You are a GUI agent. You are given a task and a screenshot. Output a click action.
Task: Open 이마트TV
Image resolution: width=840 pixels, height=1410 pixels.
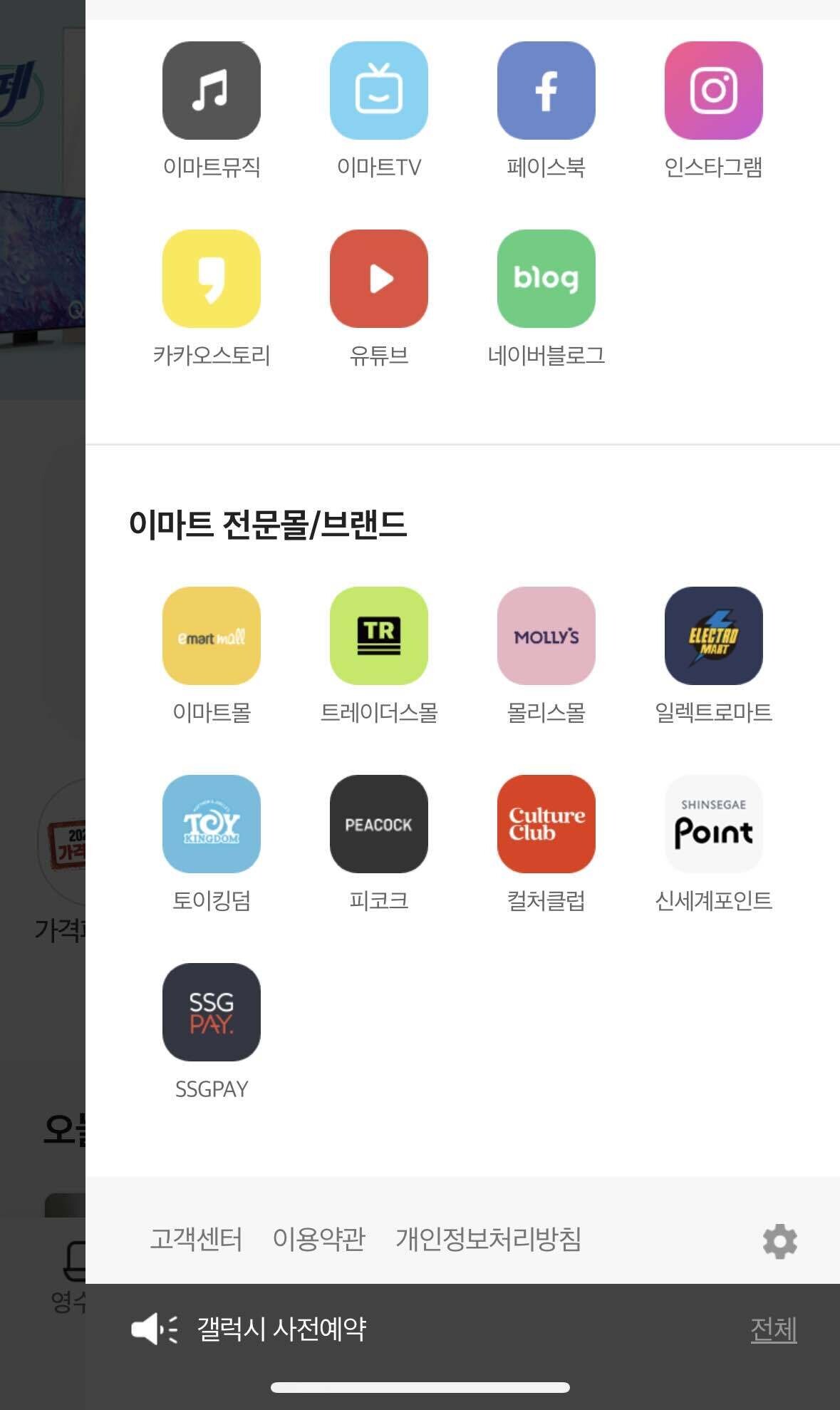(x=378, y=91)
